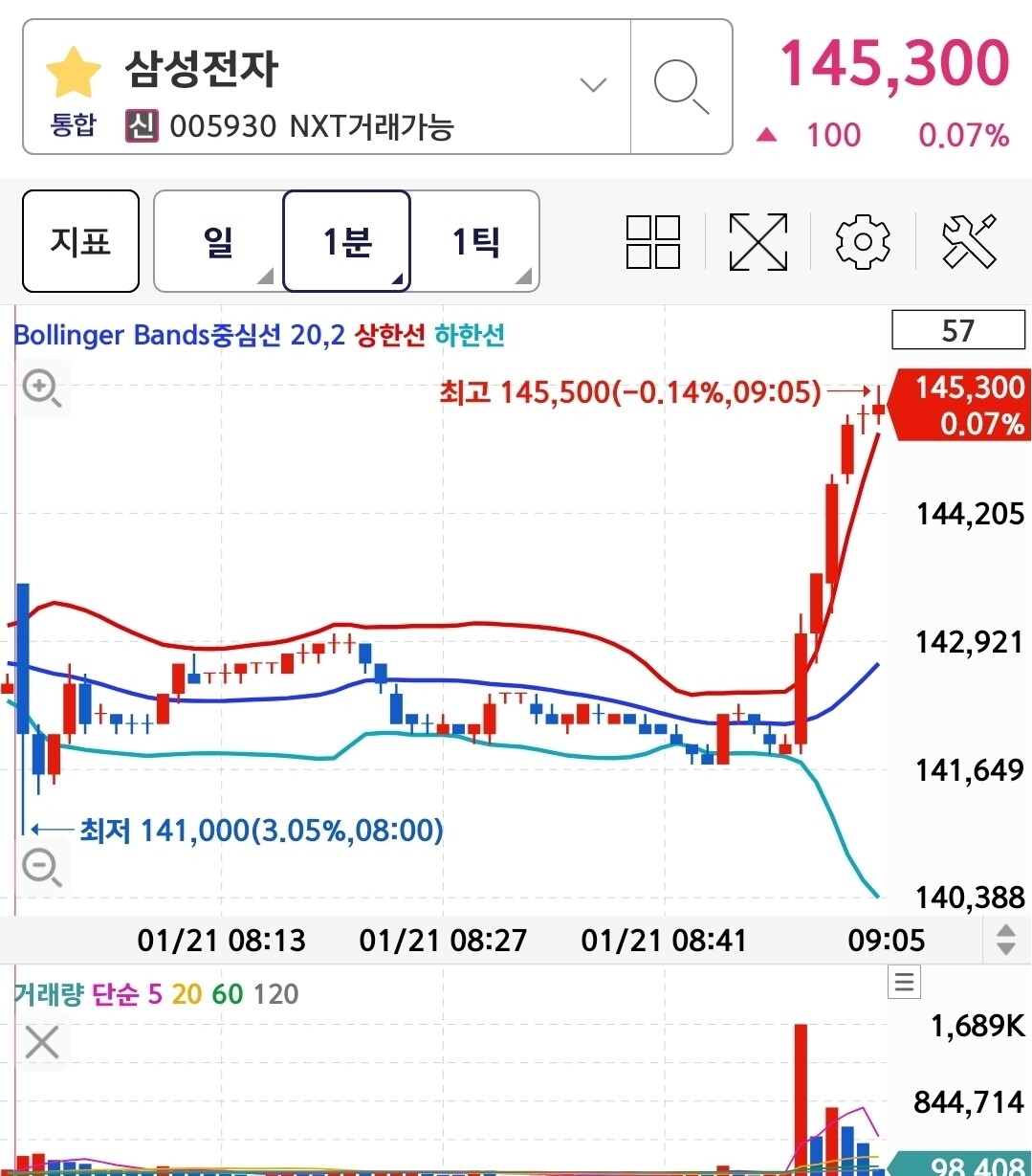Select the 1분 one-minute chart

pos(347,241)
